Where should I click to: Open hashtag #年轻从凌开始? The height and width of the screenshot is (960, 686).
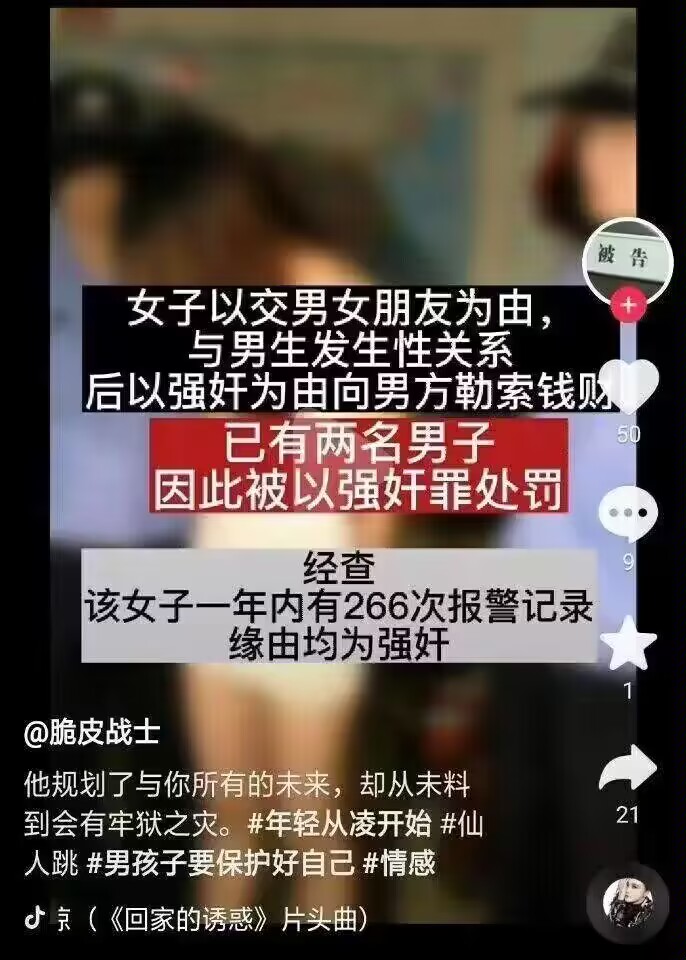[339, 823]
